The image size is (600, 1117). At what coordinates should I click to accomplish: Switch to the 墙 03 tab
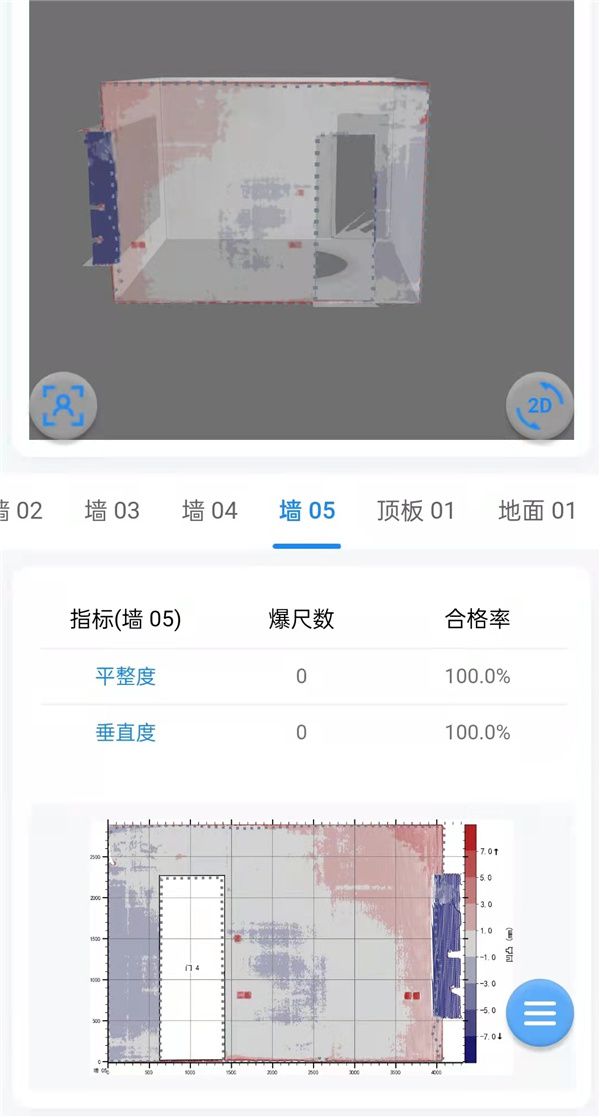pyautogui.click(x=112, y=511)
